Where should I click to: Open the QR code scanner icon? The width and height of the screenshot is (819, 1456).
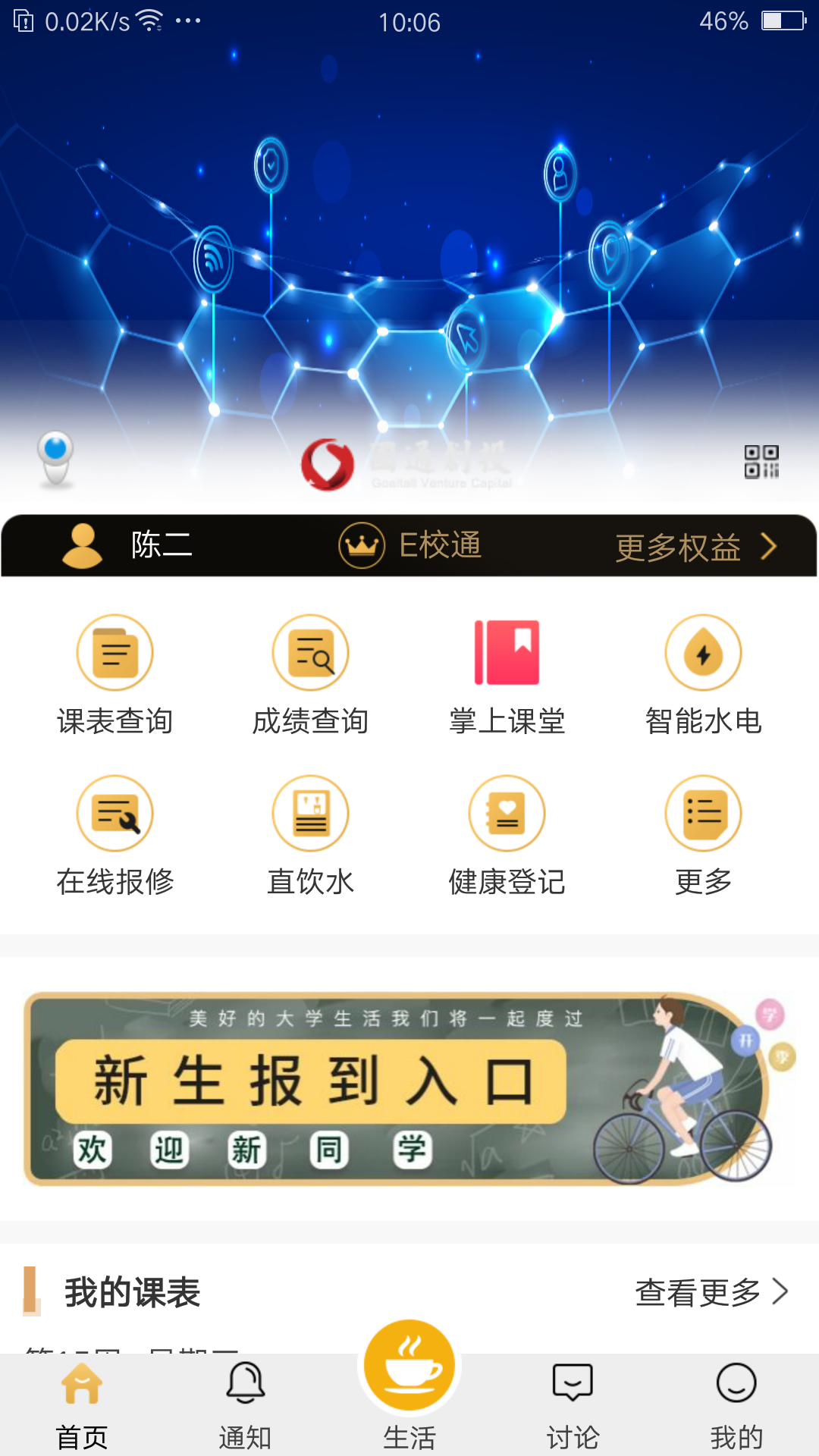pos(761,462)
